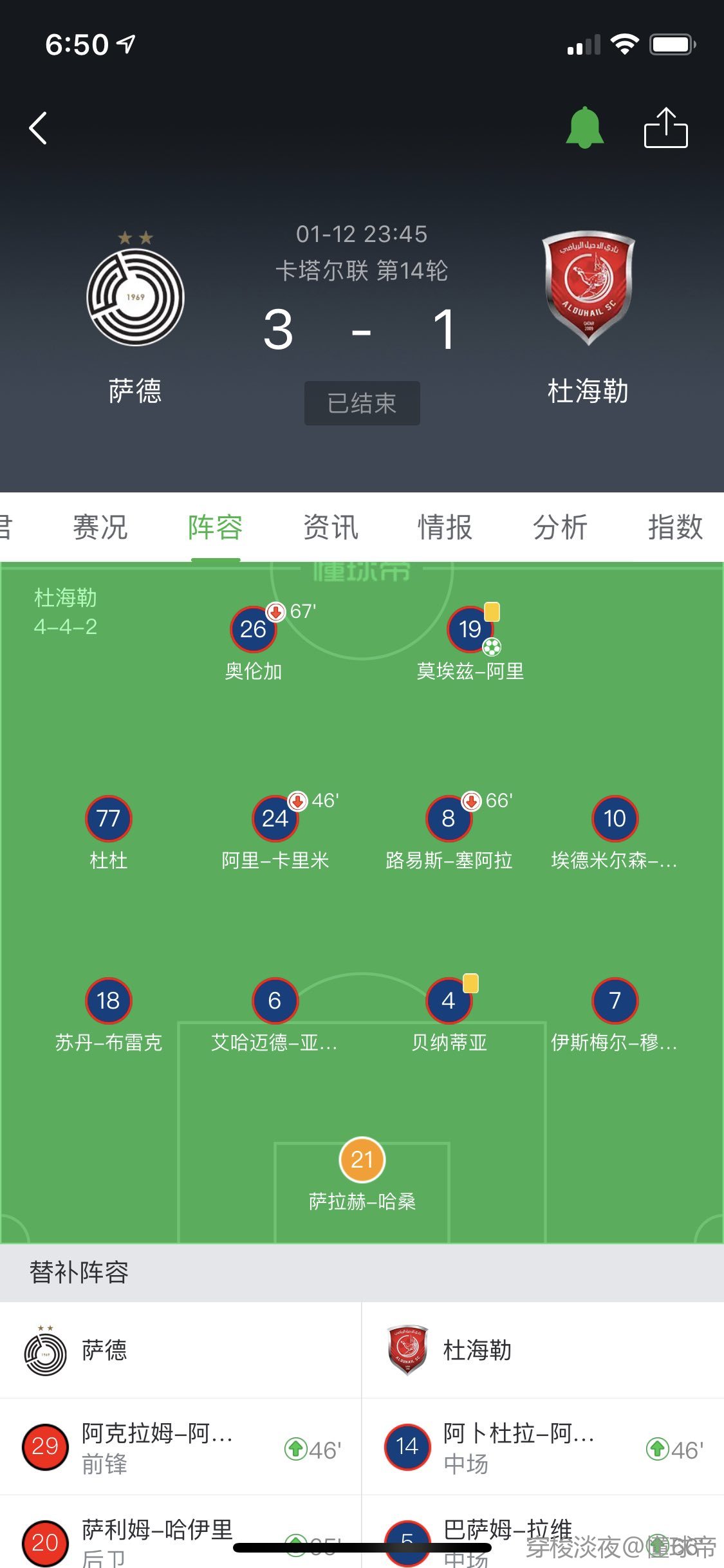Select the 指数 tab
724x1568 pixels.
(x=675, y=527)
